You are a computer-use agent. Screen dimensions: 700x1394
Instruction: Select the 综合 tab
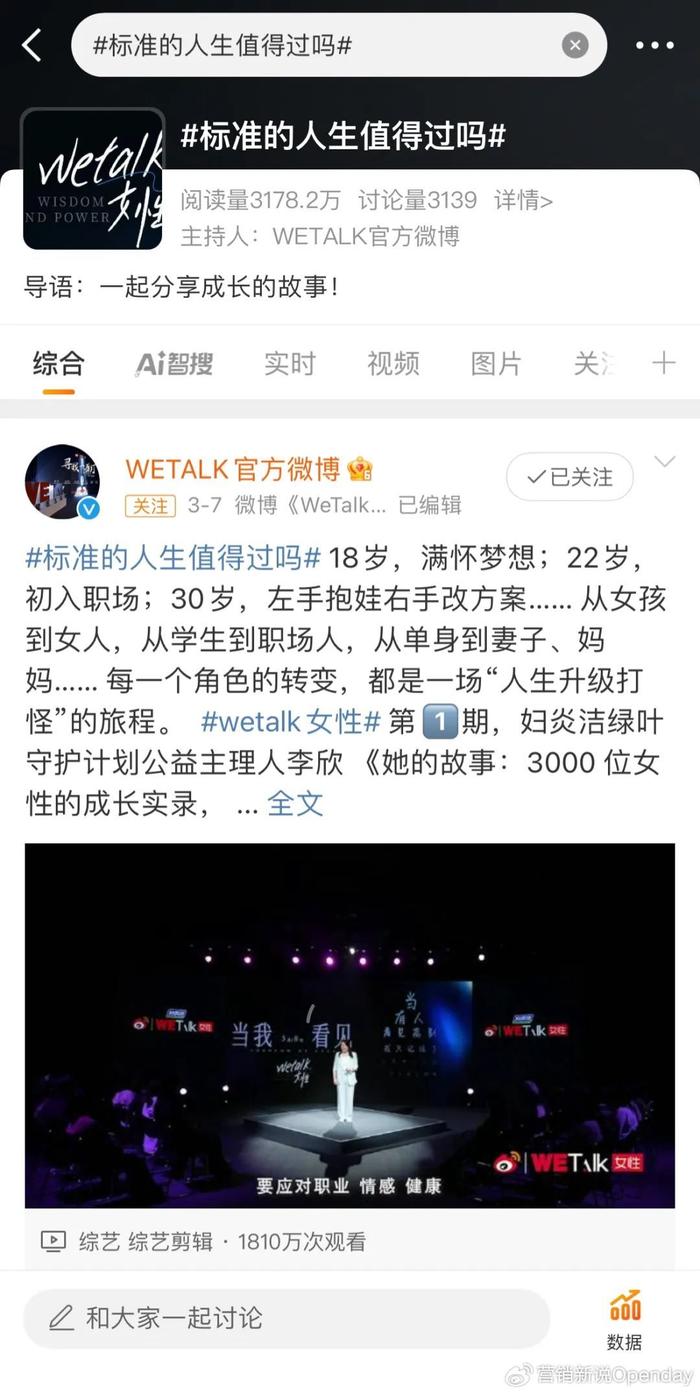pyautogui.click(x=58, y=363)
